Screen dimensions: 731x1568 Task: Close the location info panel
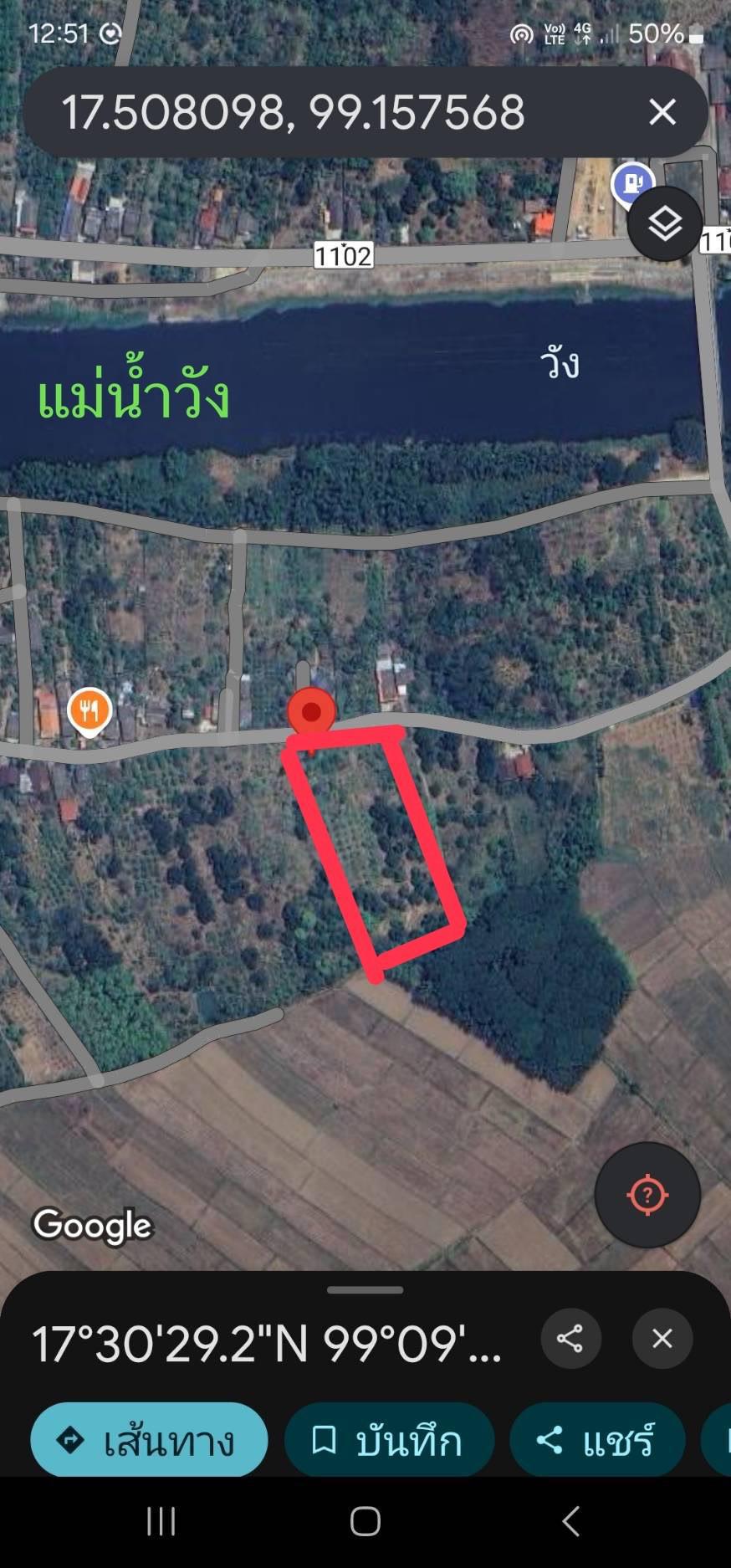(x=662, y=1339)
